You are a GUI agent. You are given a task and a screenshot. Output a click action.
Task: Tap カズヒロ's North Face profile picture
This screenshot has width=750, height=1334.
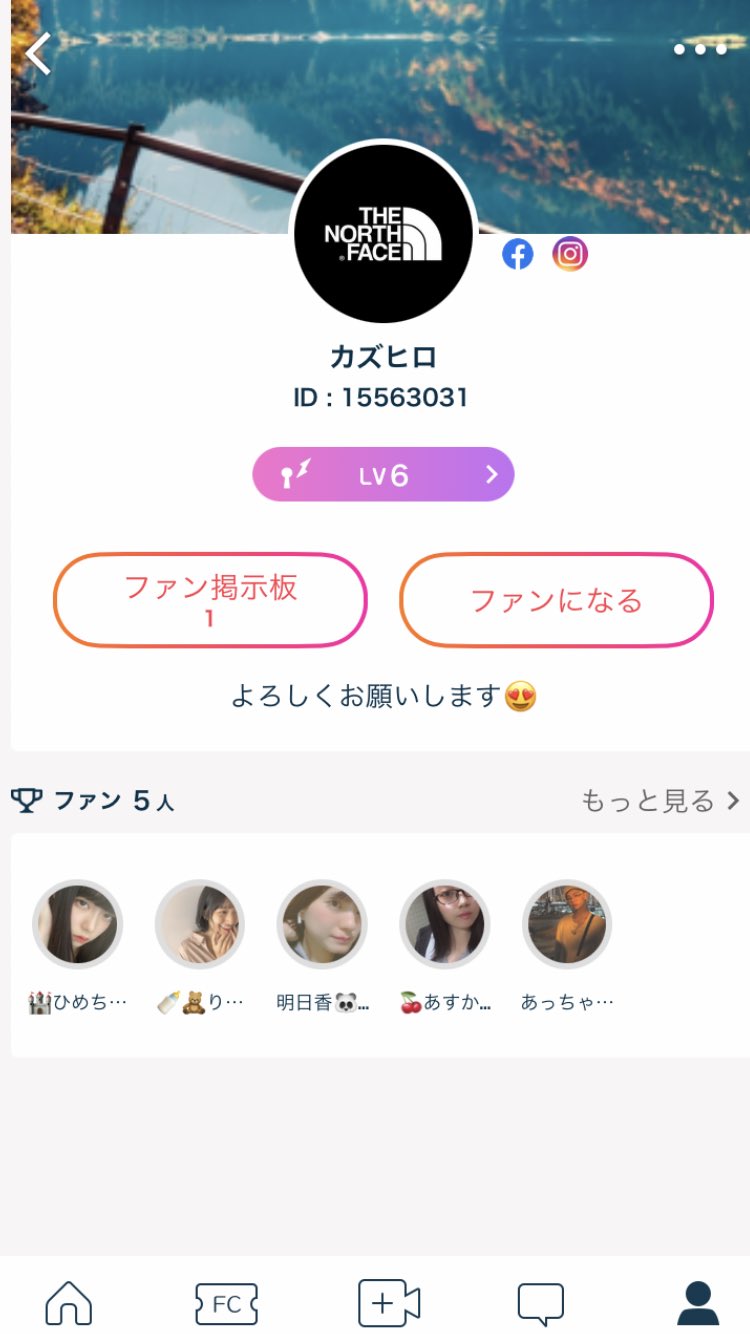(x=383, y=234)
